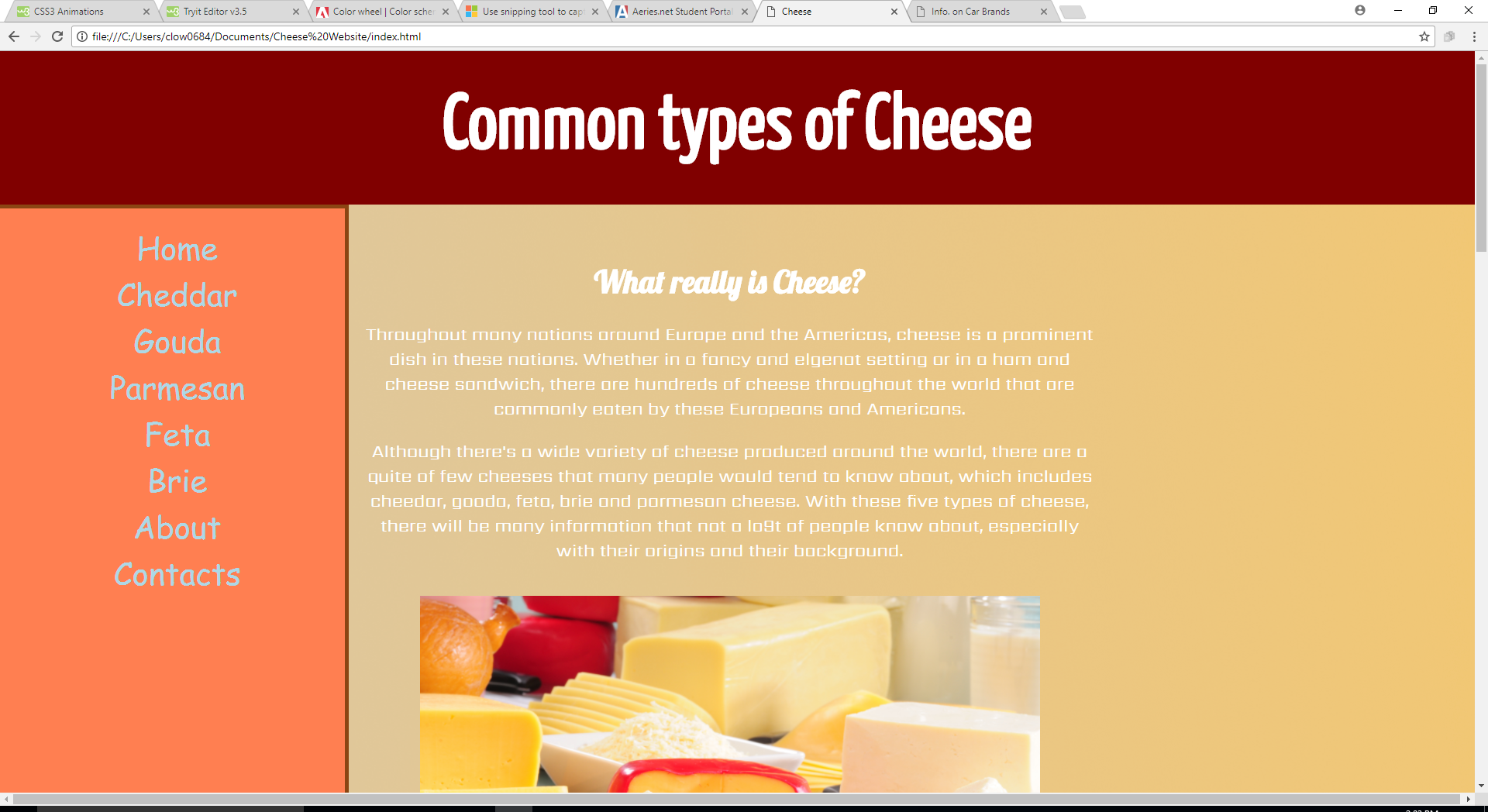
Task: Close the Use snipping tool tab
Action: (595, 12)
